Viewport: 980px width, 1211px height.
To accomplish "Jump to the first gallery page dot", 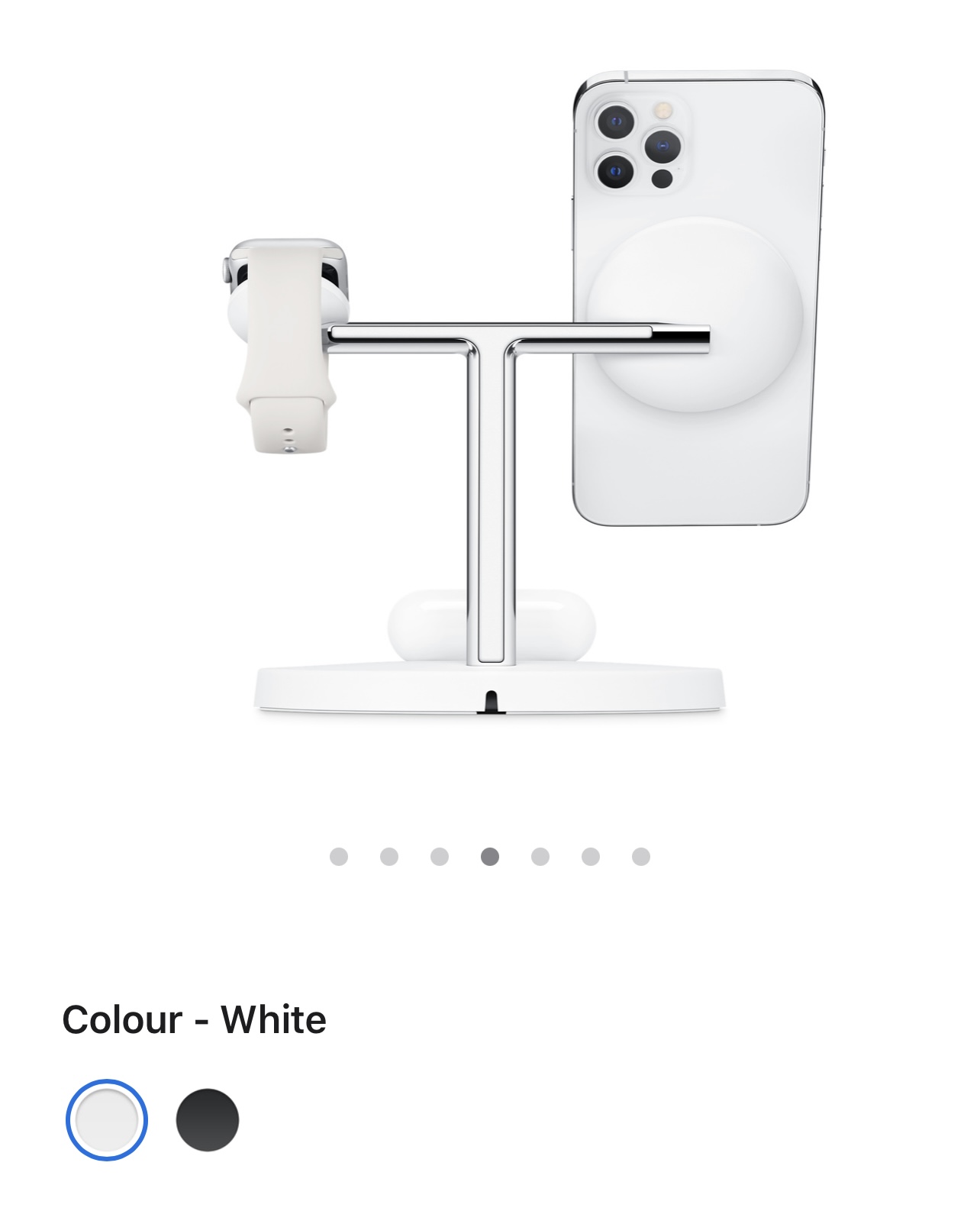I will 339,857.
